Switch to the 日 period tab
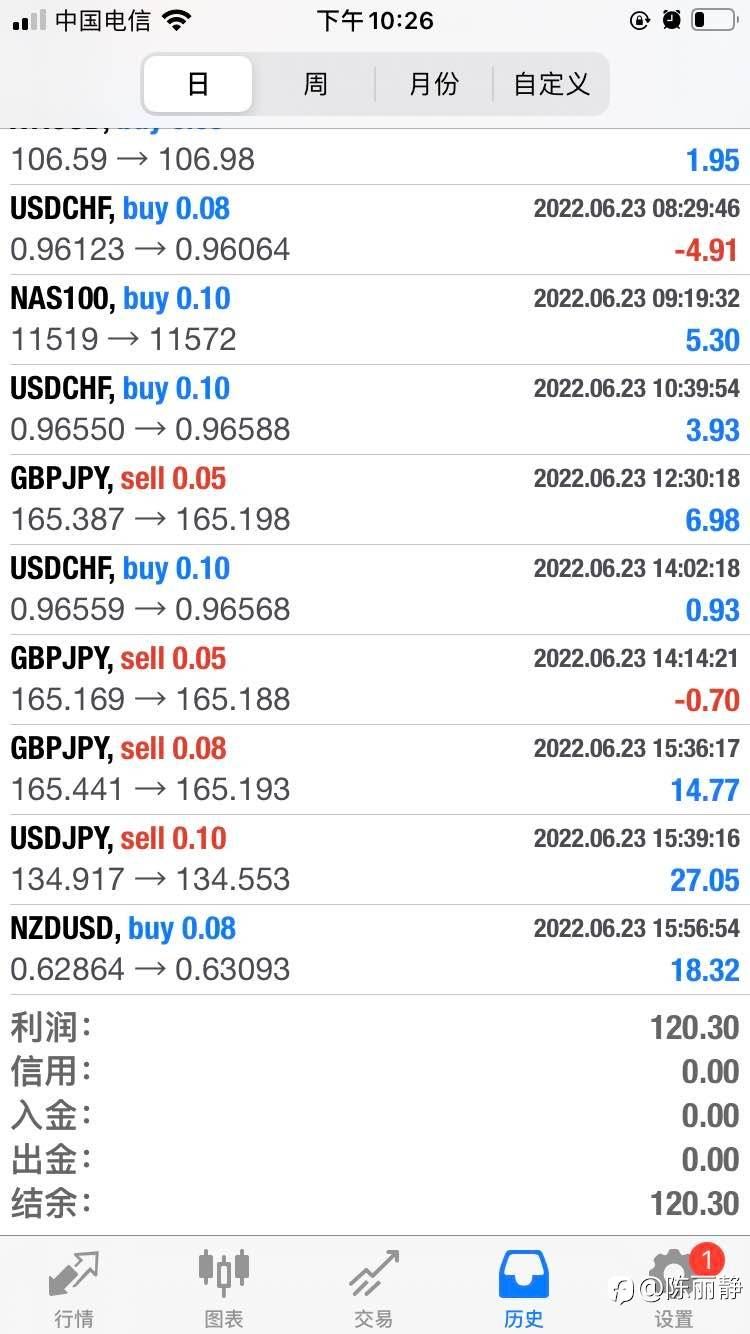 (x=198, y=84)
